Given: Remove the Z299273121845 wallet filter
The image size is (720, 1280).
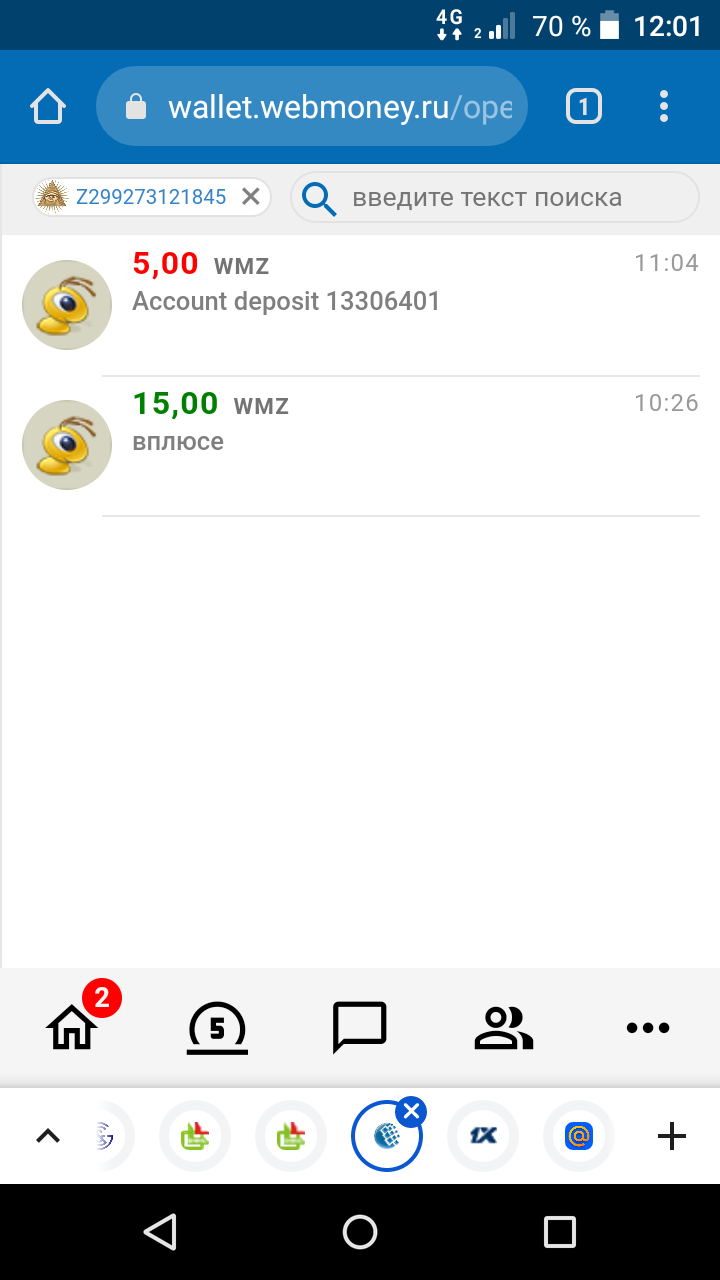Looking at the screenshot, I should [251, 197].
